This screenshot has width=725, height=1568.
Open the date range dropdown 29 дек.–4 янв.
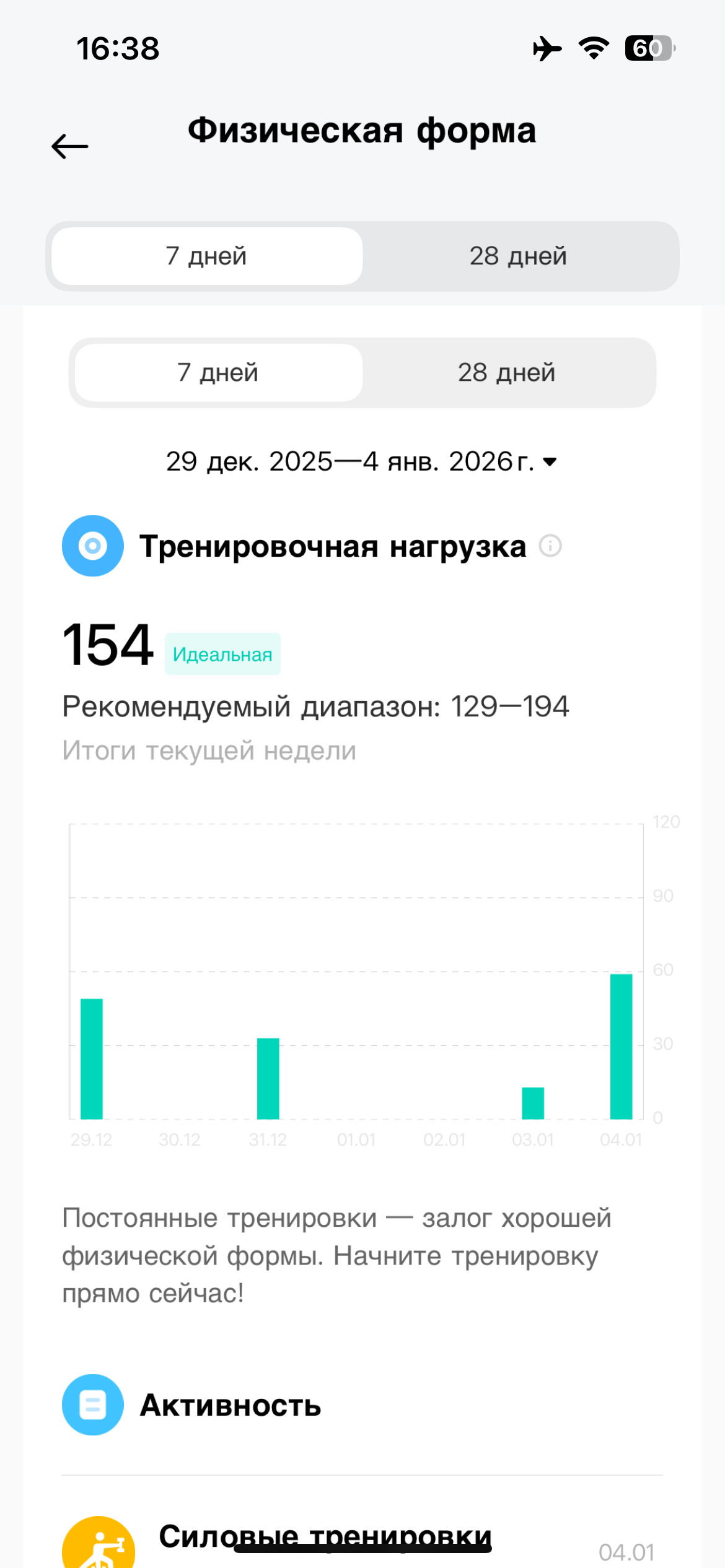pos(362,462)
